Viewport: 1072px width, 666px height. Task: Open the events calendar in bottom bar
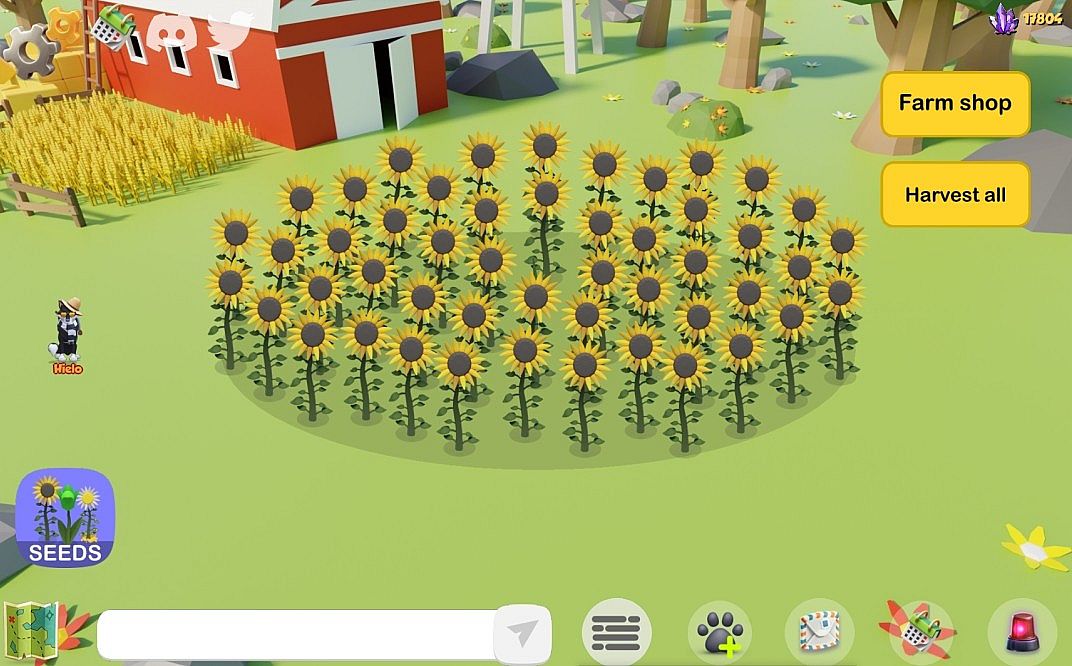point(918,632)
